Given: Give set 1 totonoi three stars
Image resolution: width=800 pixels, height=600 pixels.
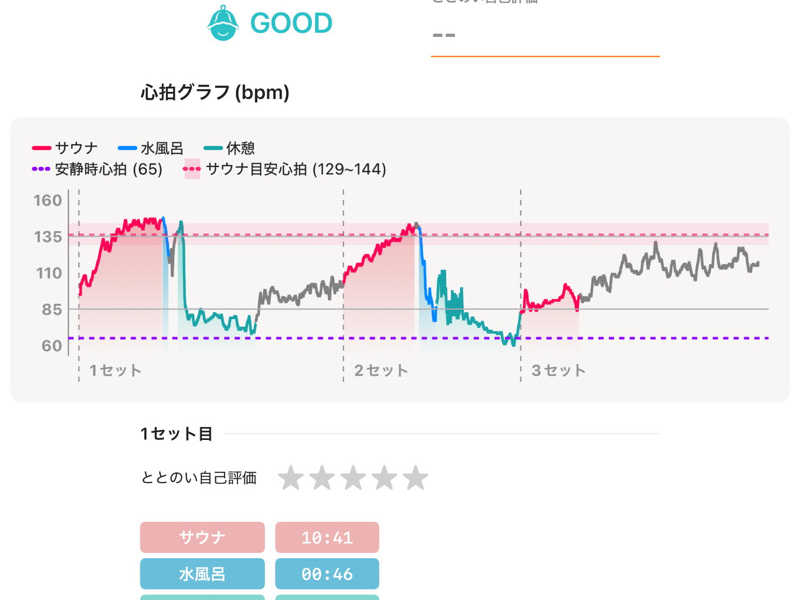Looking at the screenshot, I should point(352,478).
